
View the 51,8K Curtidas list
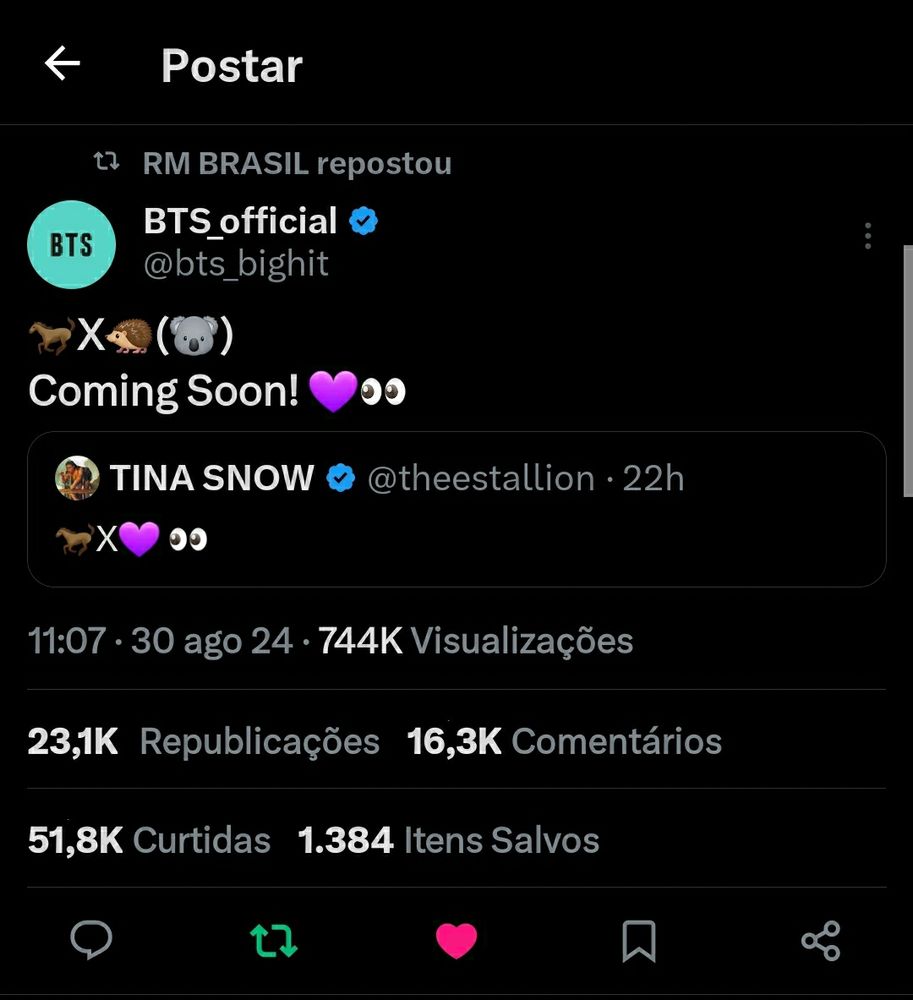coord(149,840)
